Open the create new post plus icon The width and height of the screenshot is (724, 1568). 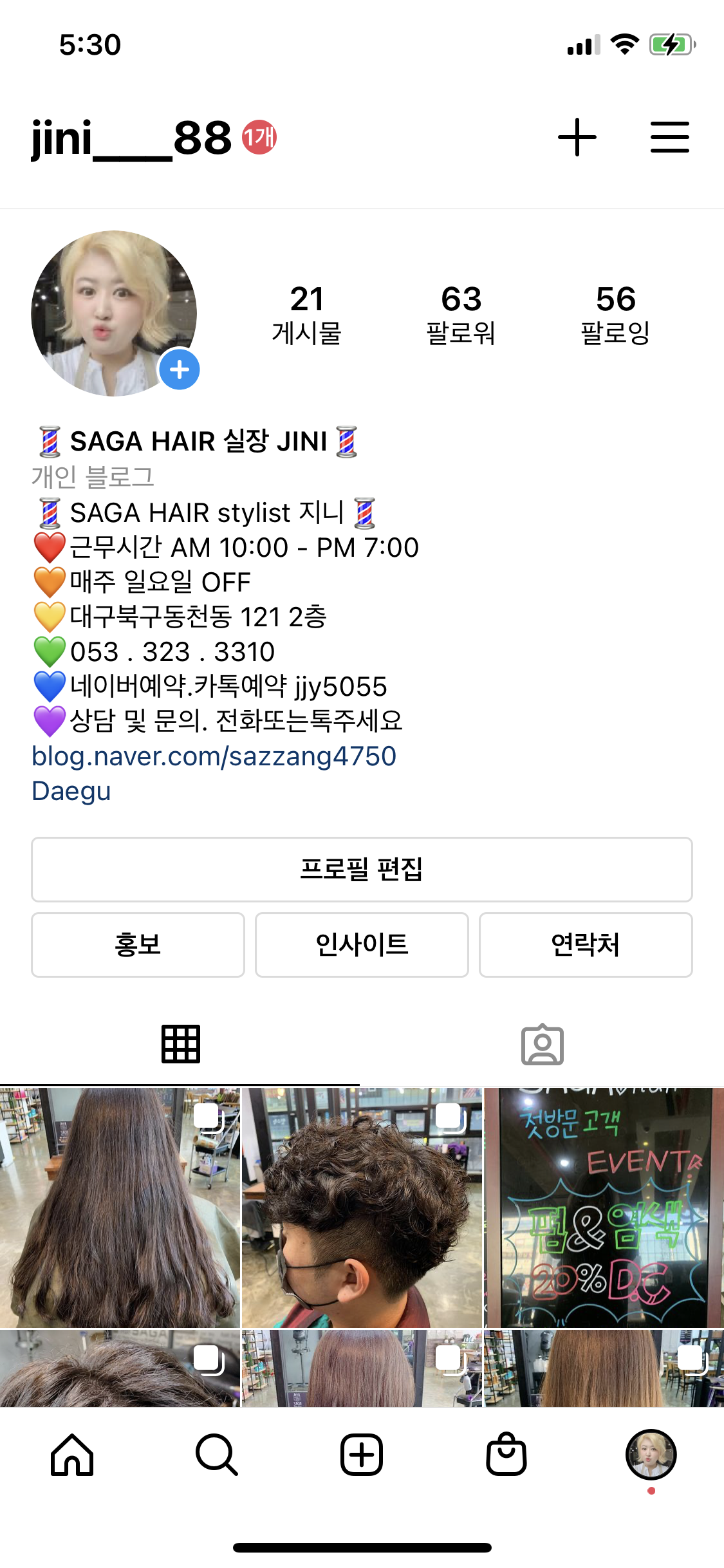tap(577, 137)
